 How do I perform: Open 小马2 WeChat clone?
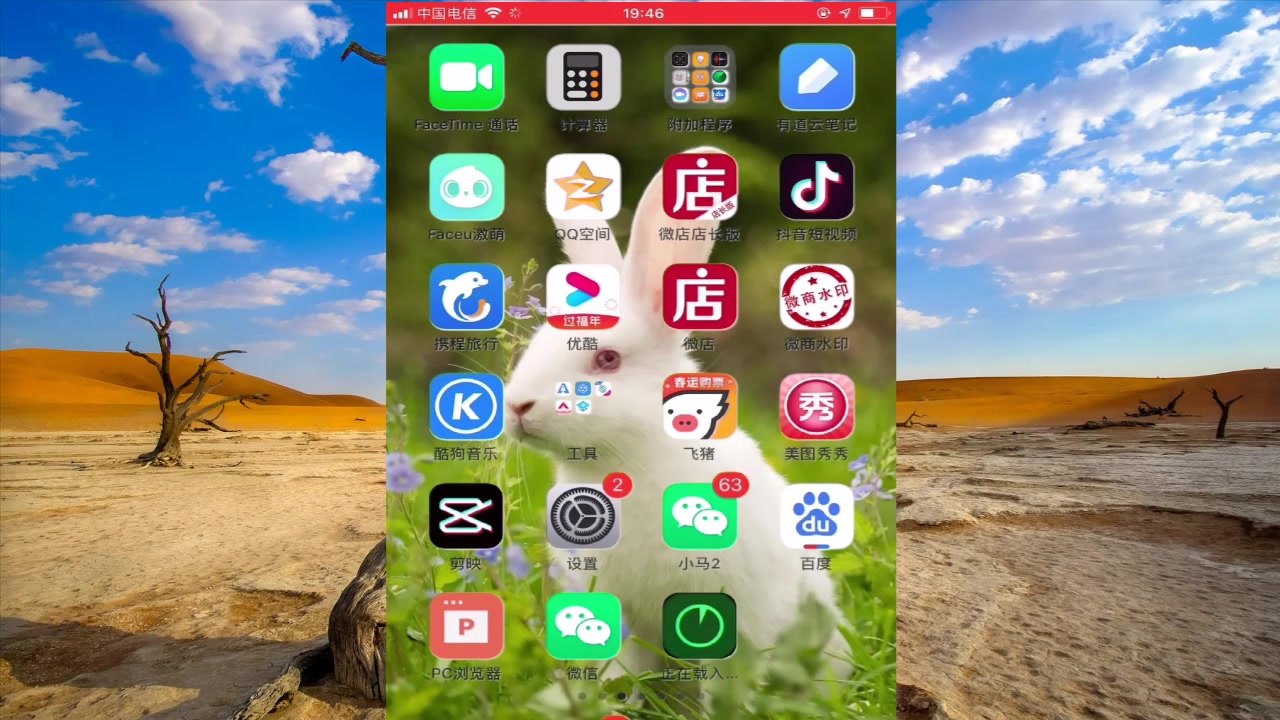[700, 517]
